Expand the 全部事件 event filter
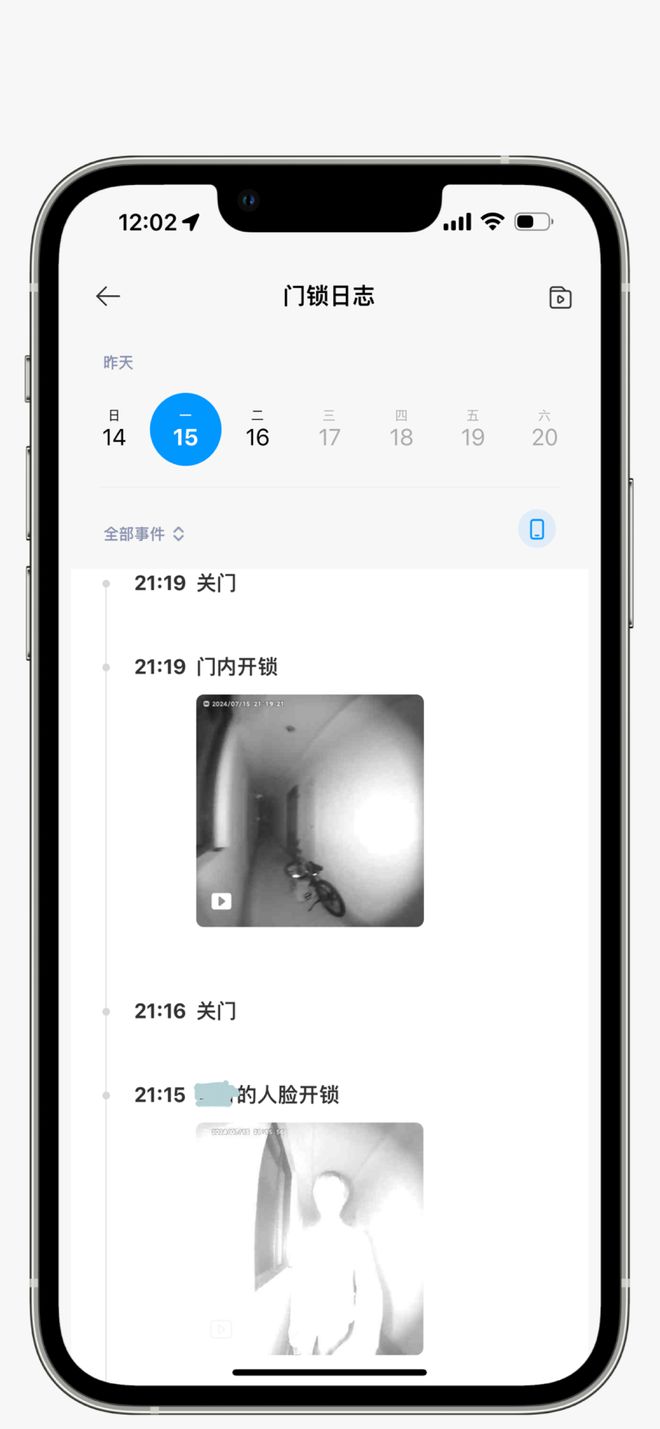Image resolution: width=660 pixels, height=1429 pixels. [145, 534]
